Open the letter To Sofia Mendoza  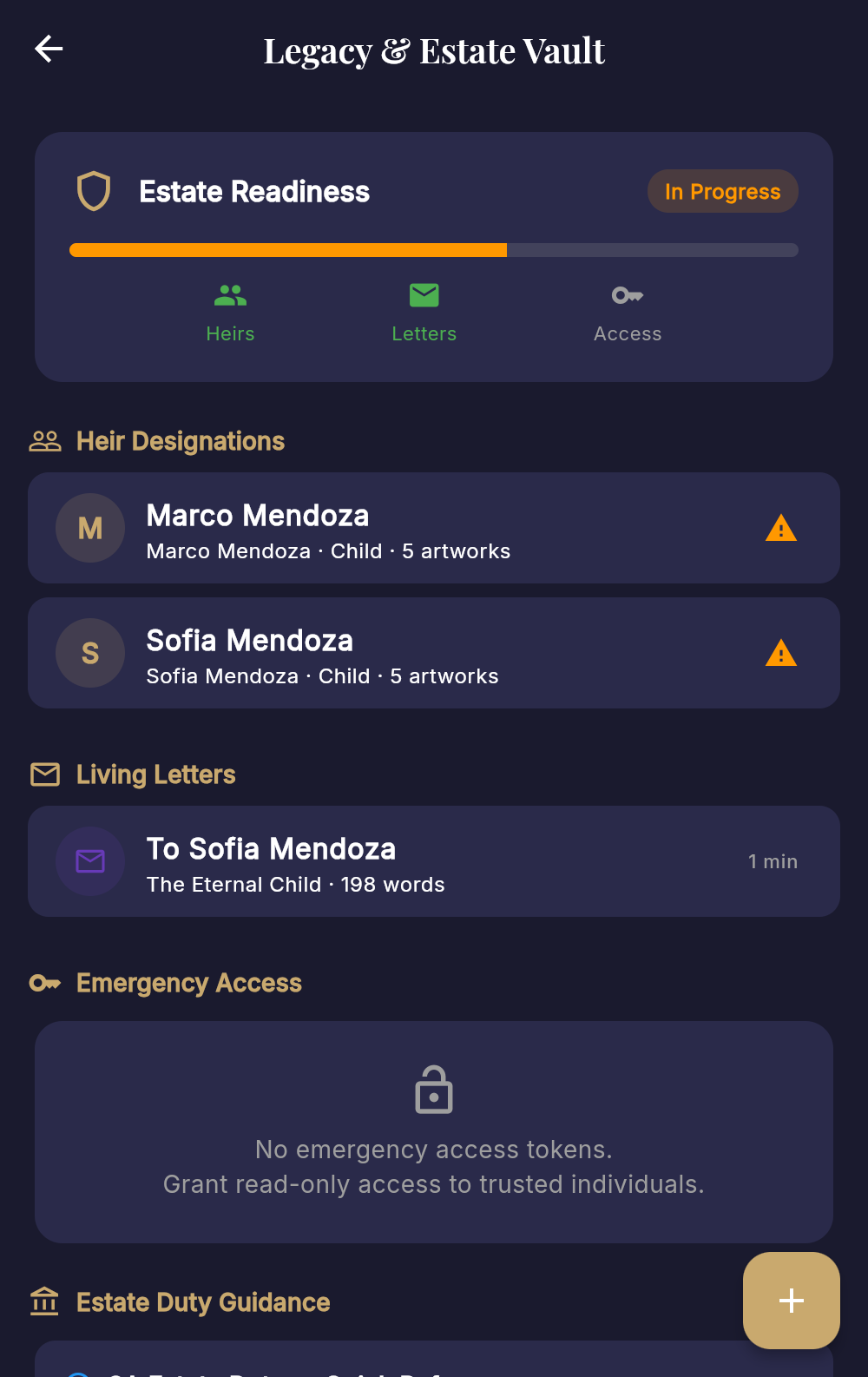[x=433, y=861]
